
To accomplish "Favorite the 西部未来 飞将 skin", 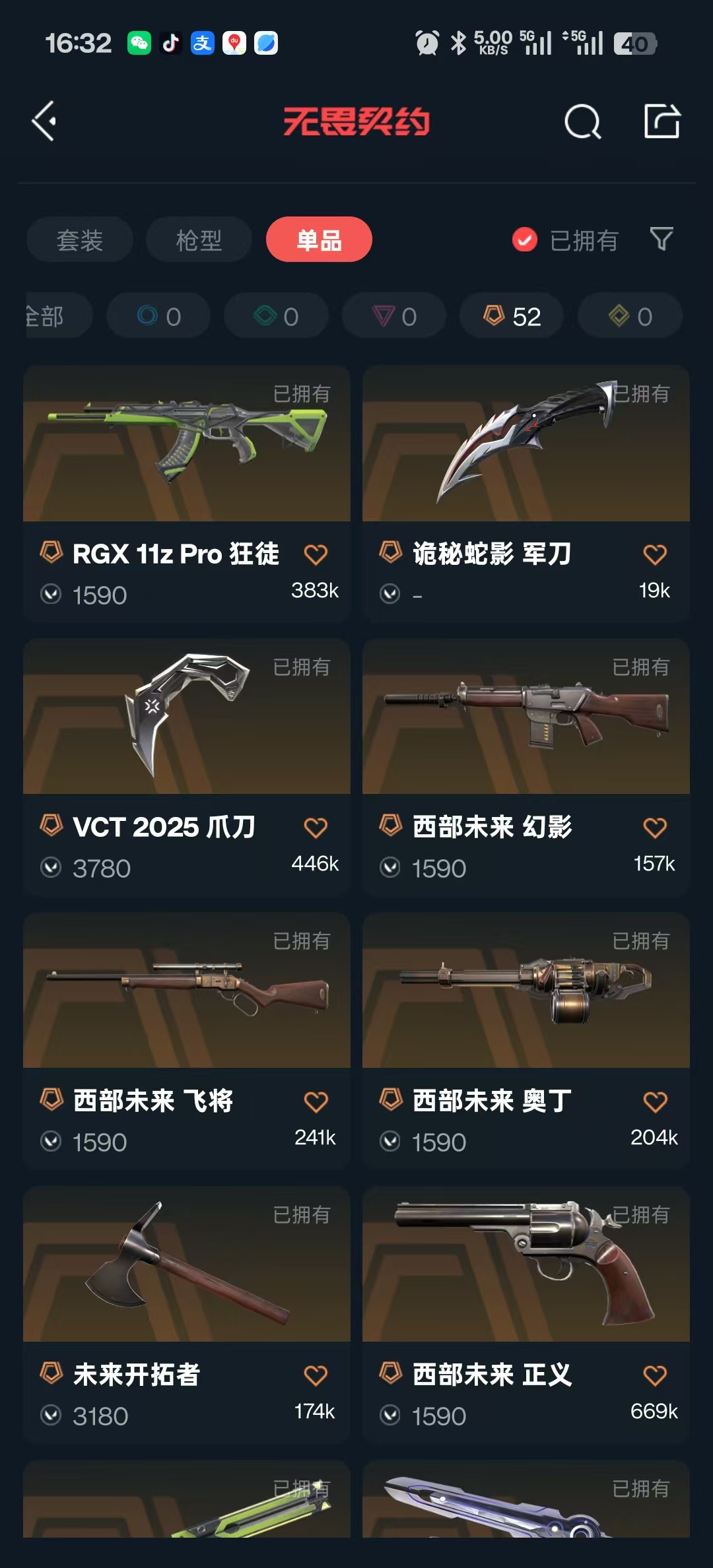I will tap(316, 1101).
